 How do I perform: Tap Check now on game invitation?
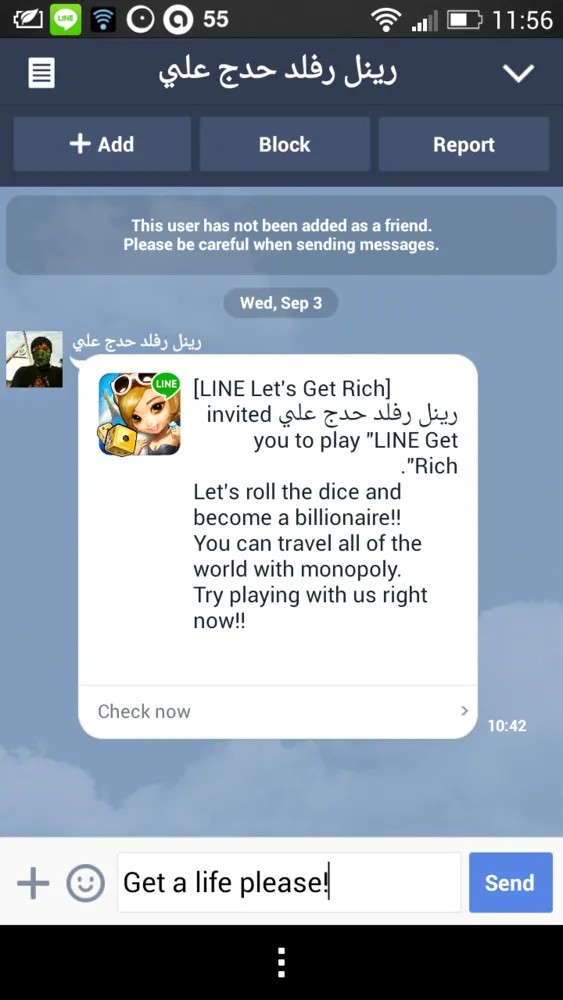tap(277, 711)
